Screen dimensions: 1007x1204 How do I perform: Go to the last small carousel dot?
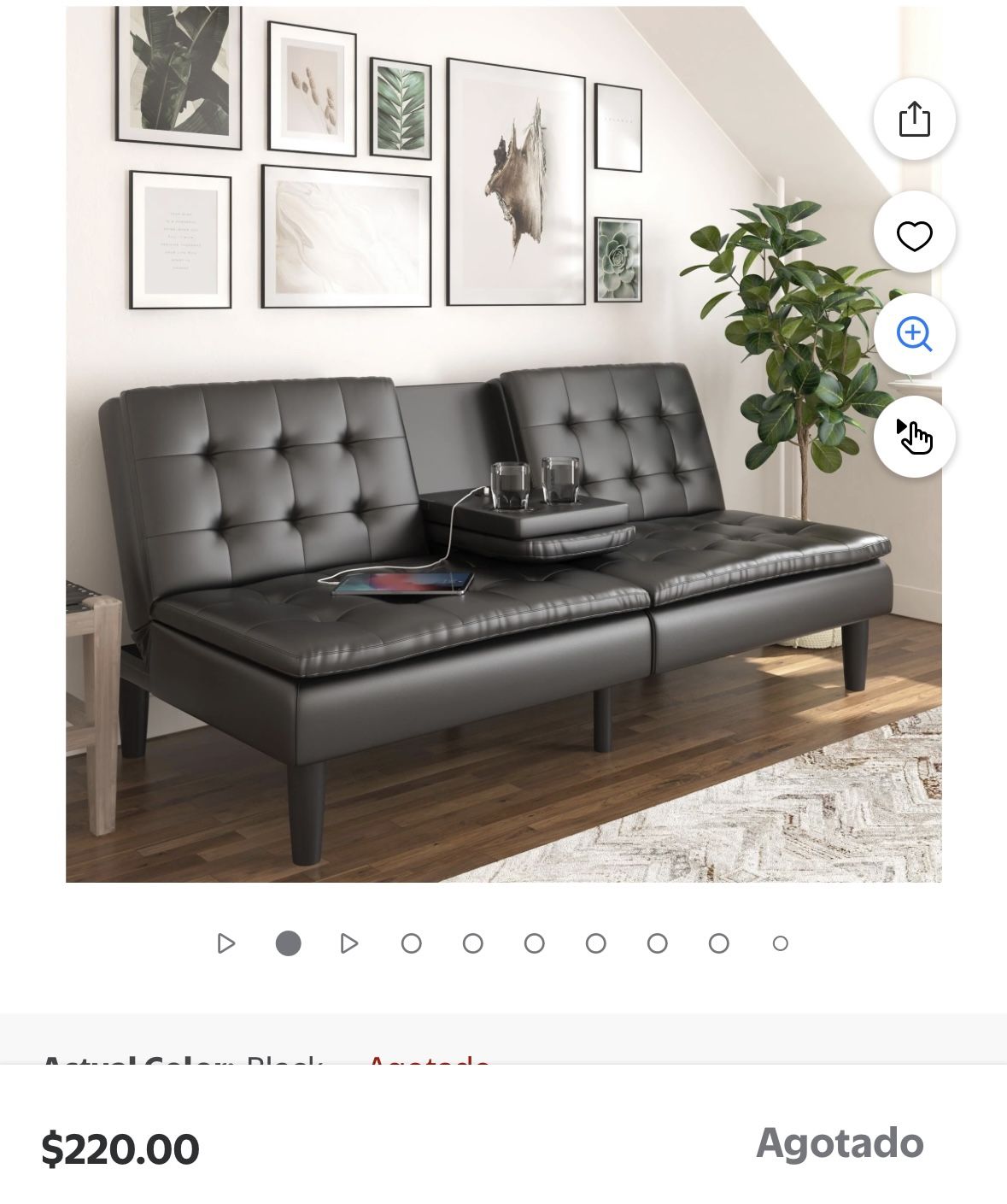[x=780, y=943]
